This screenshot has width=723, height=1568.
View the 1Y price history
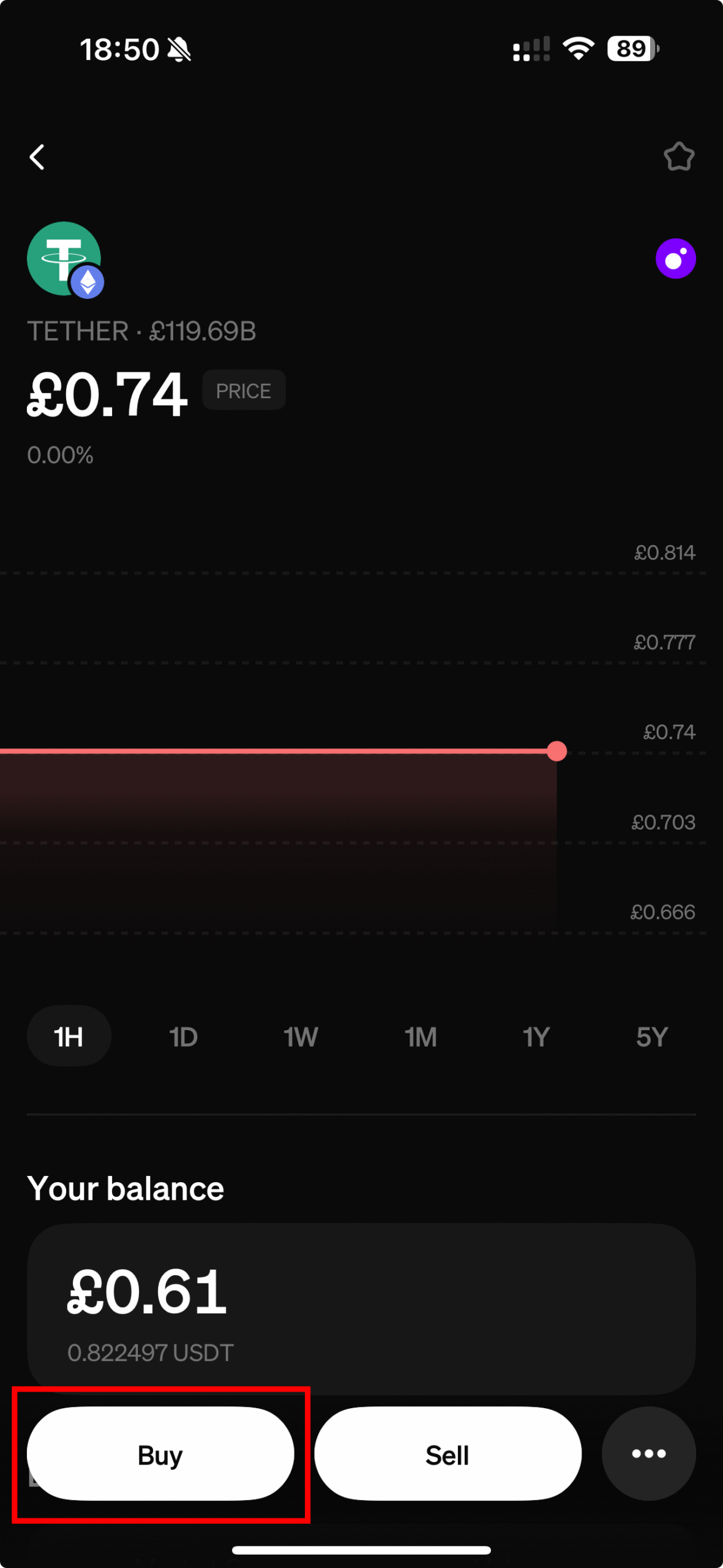click(536, 1036)
